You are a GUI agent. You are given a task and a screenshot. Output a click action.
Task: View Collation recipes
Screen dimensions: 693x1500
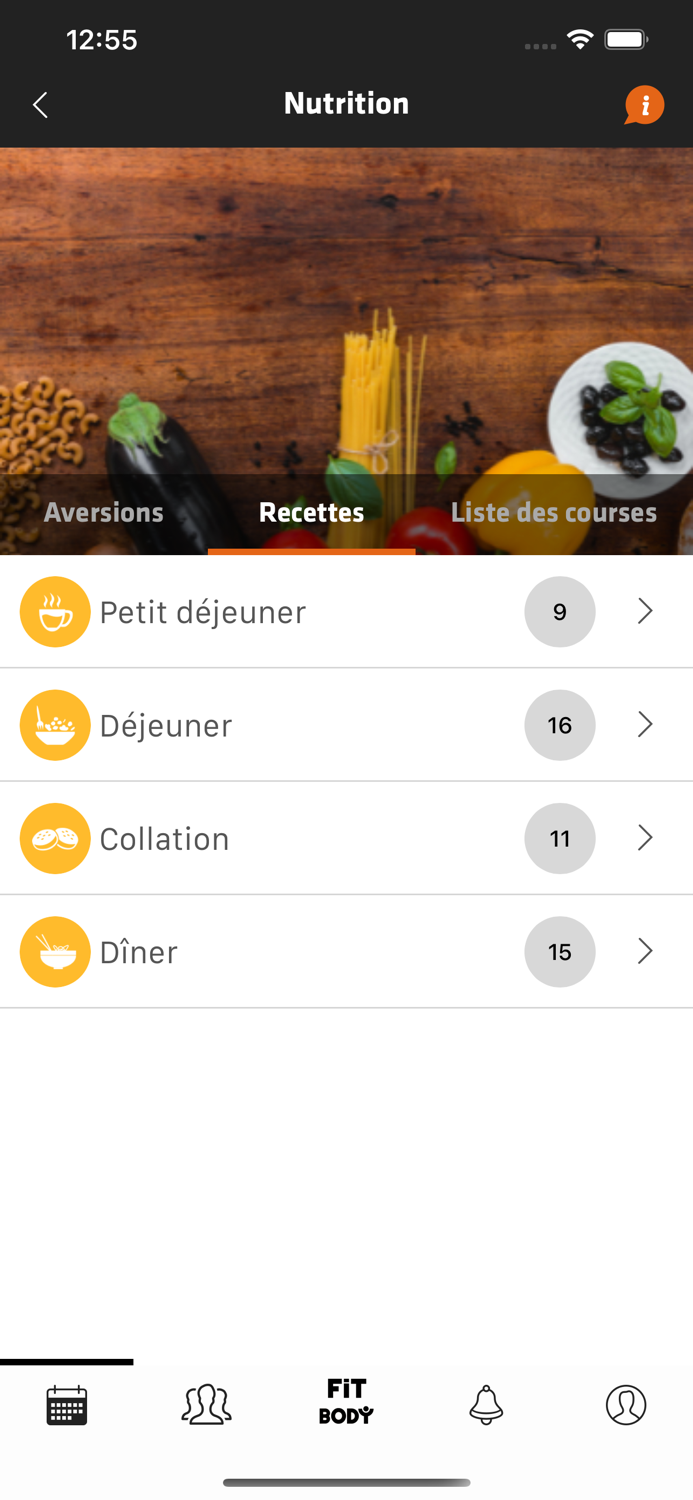tap(346, 838)
